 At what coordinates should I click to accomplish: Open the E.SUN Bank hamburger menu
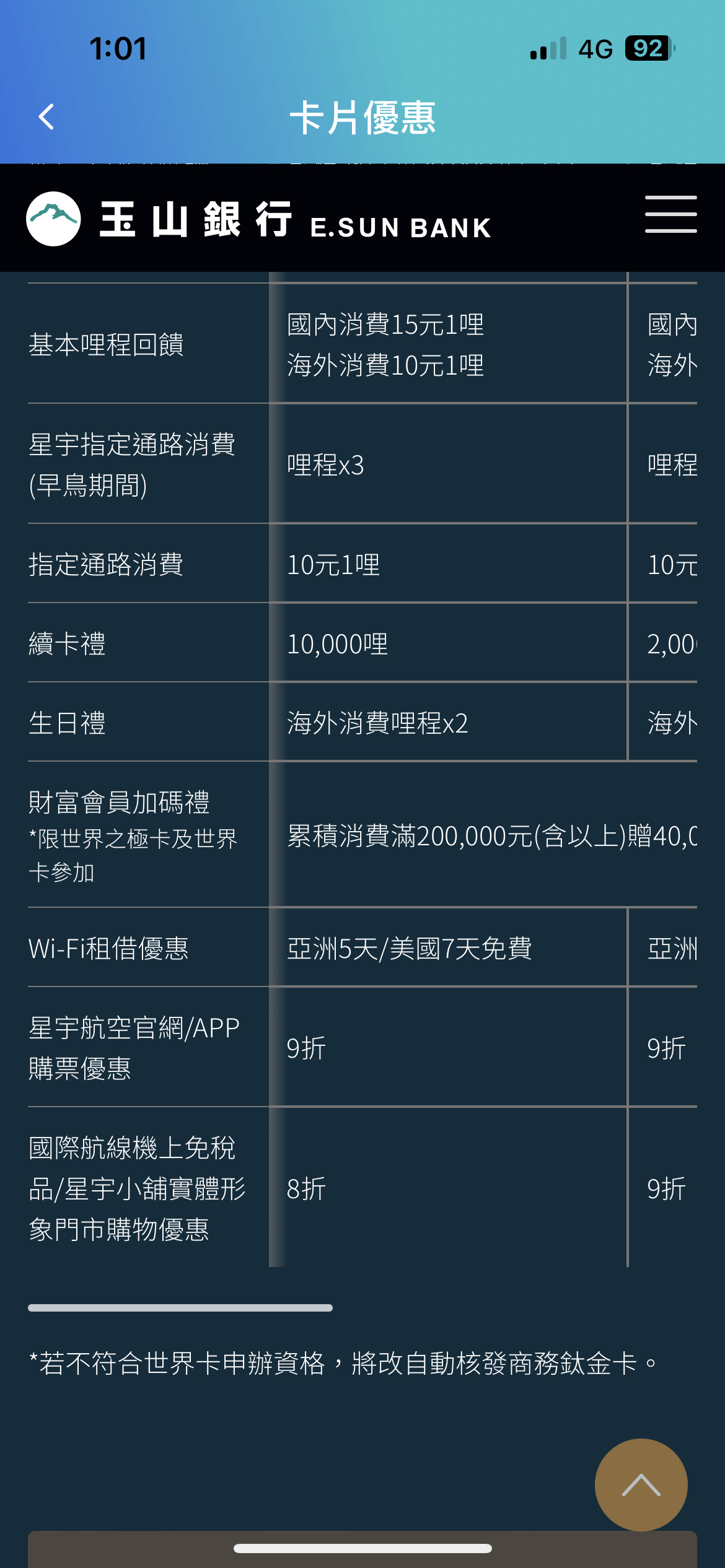pos(670,214)
